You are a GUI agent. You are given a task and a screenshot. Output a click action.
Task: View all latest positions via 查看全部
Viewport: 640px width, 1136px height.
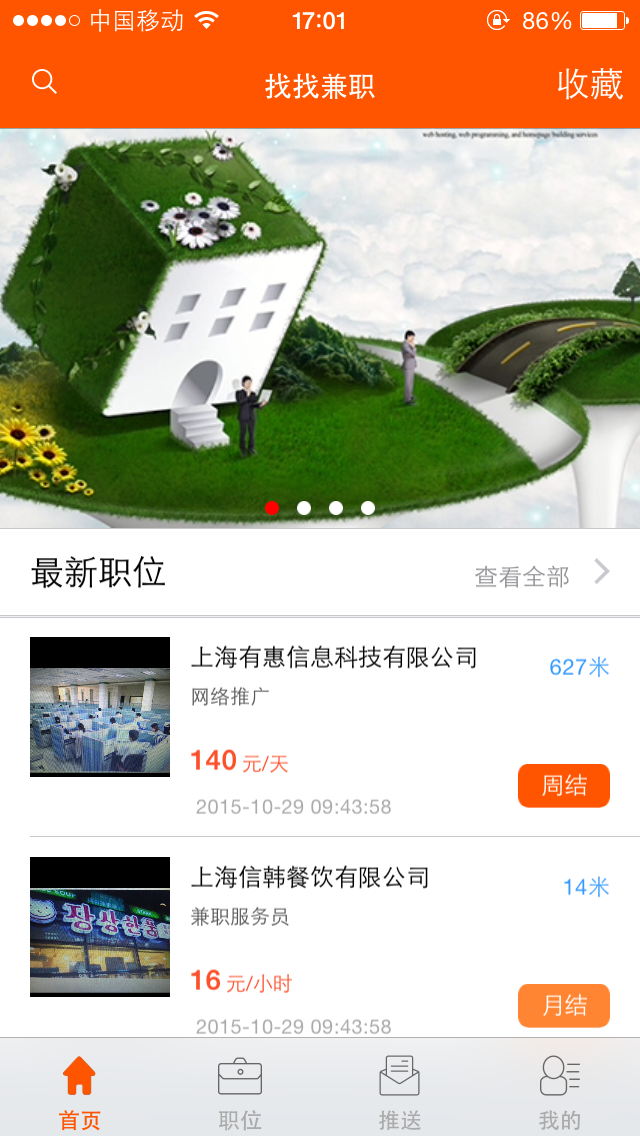point(540,576)
